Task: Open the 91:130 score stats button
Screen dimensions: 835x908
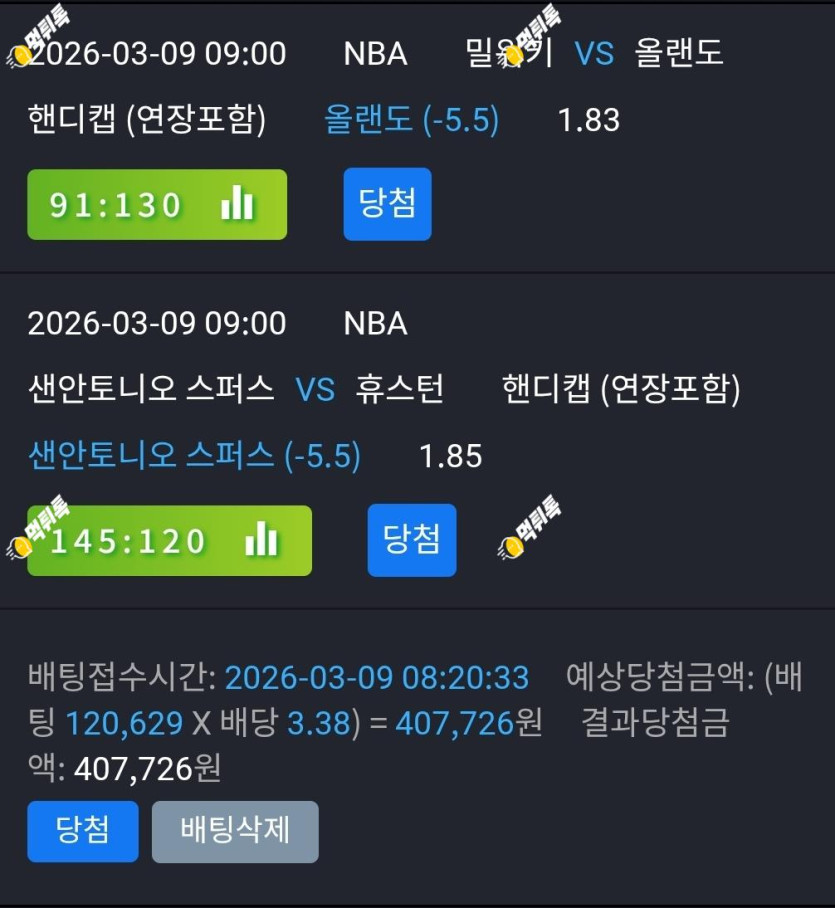Action: (x=157, y=204)
